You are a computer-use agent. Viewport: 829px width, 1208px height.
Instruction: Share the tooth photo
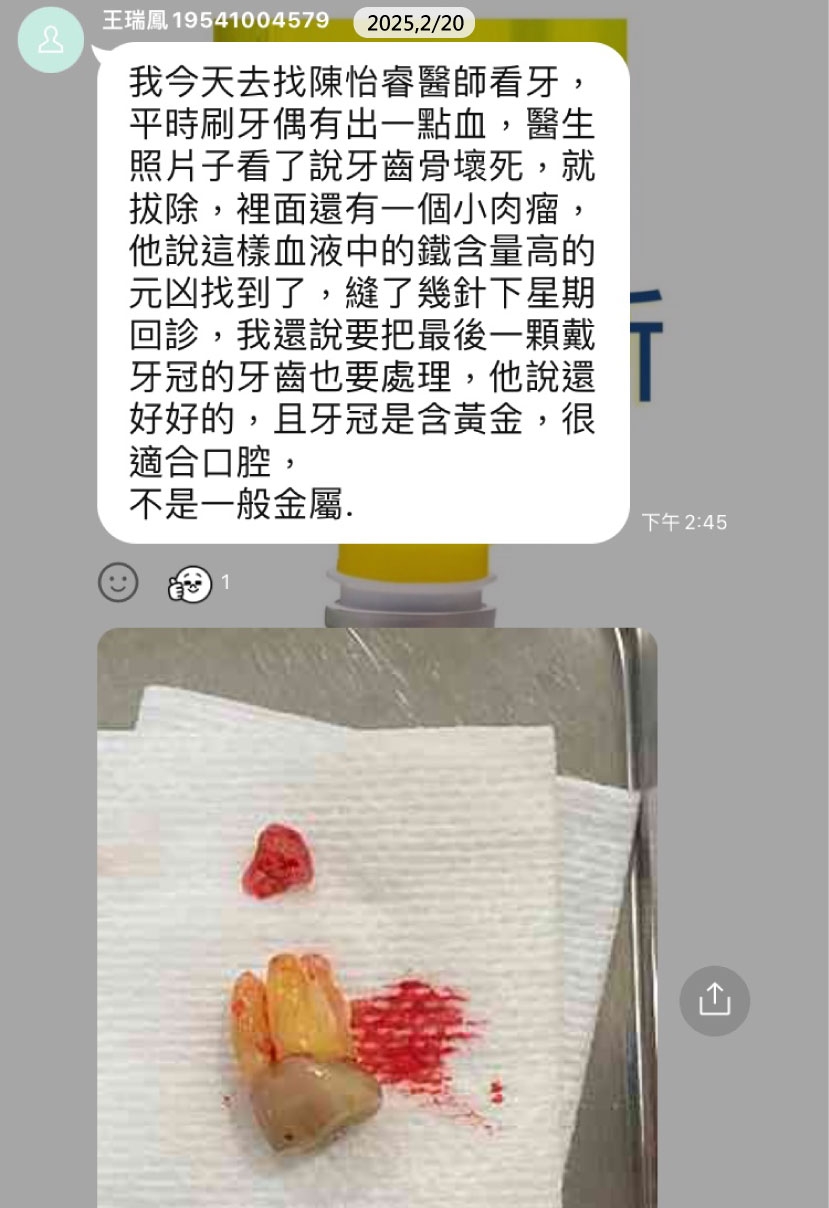[714, 1000]
